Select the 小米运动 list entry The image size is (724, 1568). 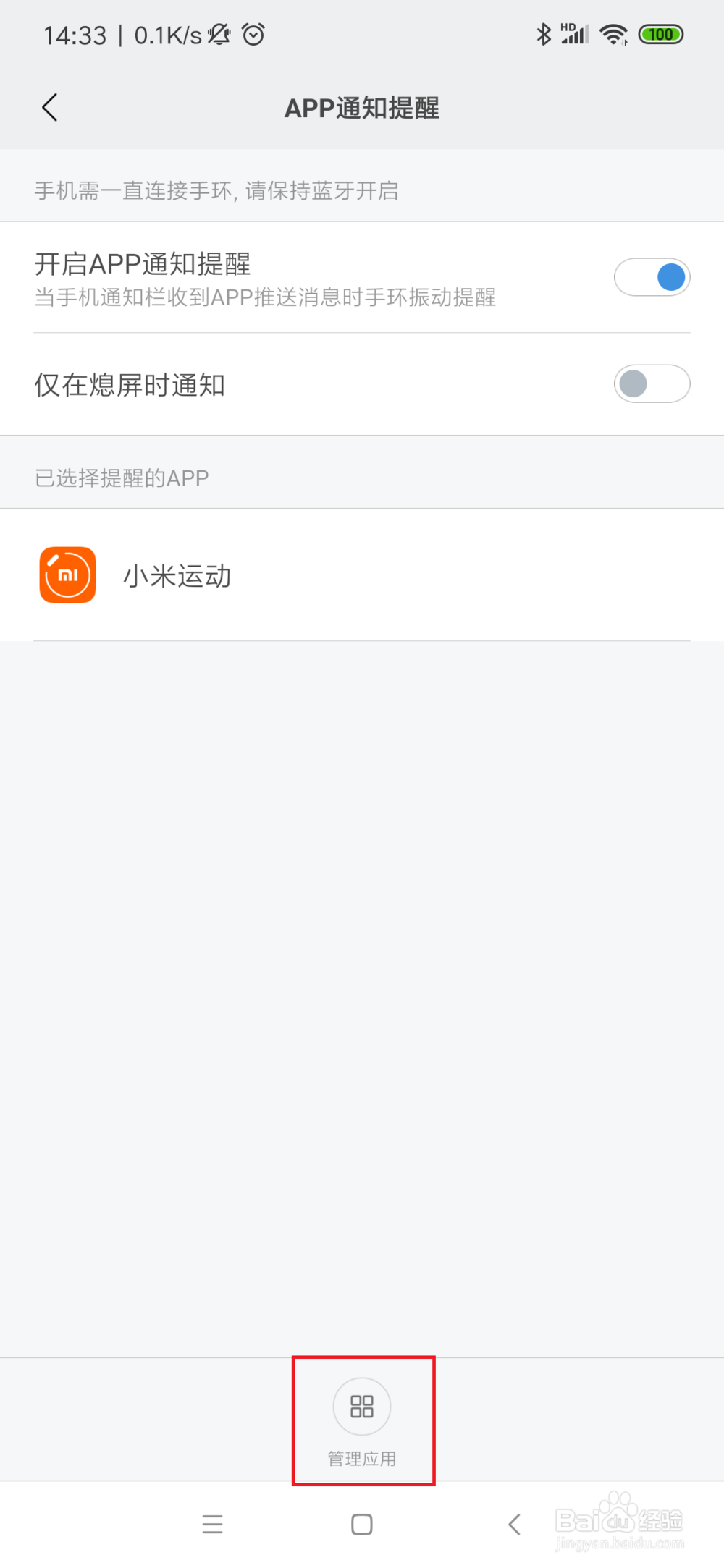[x=177, y=575]
